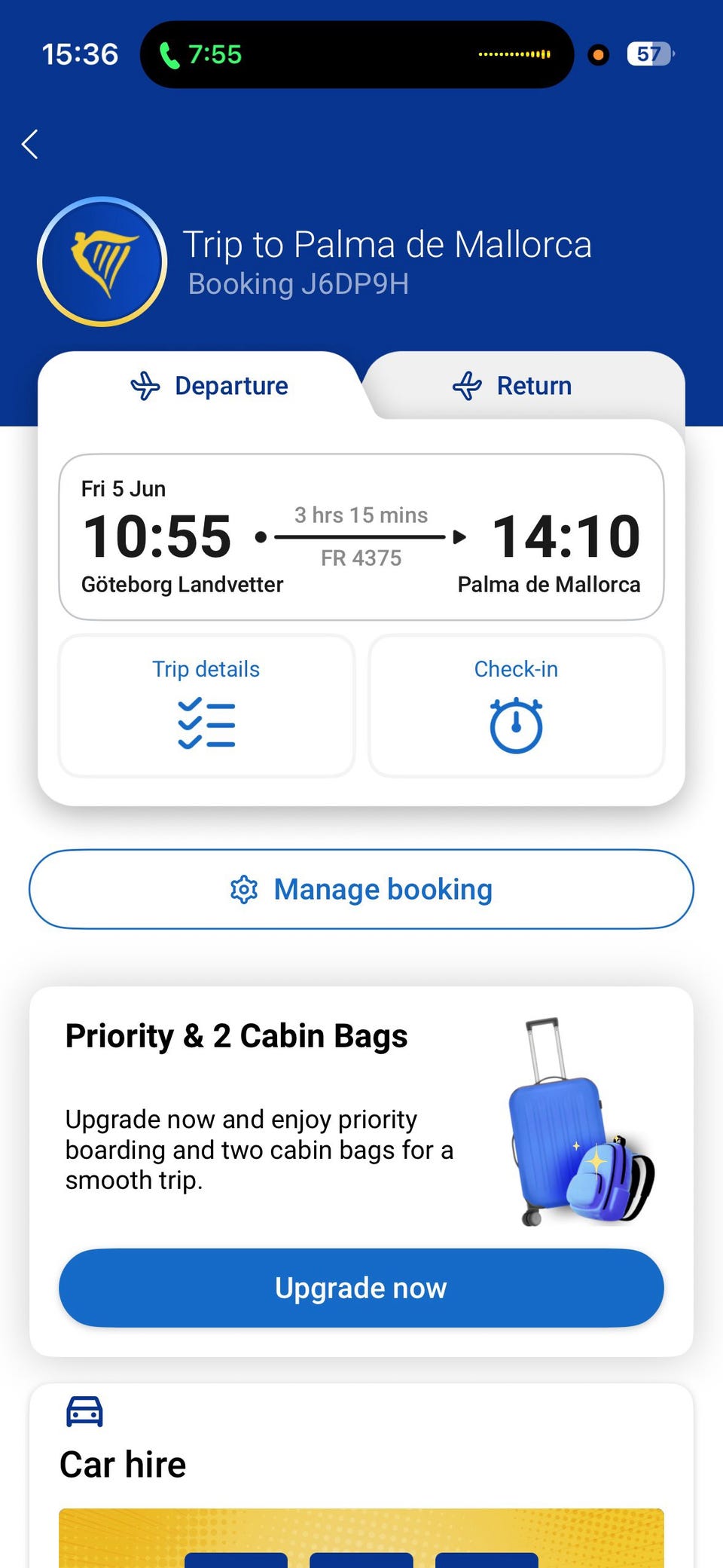This screenshot has width=723, height=1568.
Task: Select the Departure tab
Action: click(x=209, y=385)
